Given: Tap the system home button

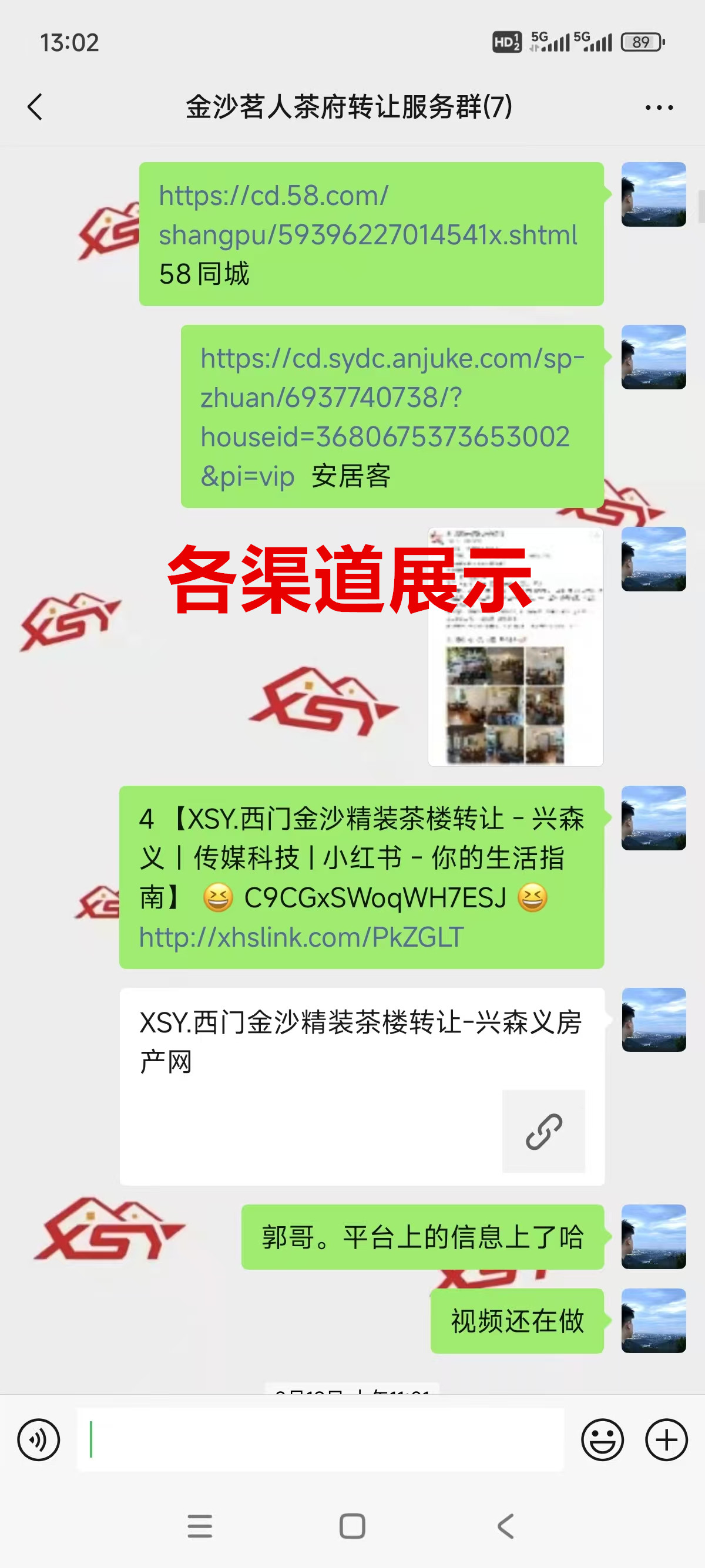Looking at the screenshot, I should click(x=352, y=1526).
